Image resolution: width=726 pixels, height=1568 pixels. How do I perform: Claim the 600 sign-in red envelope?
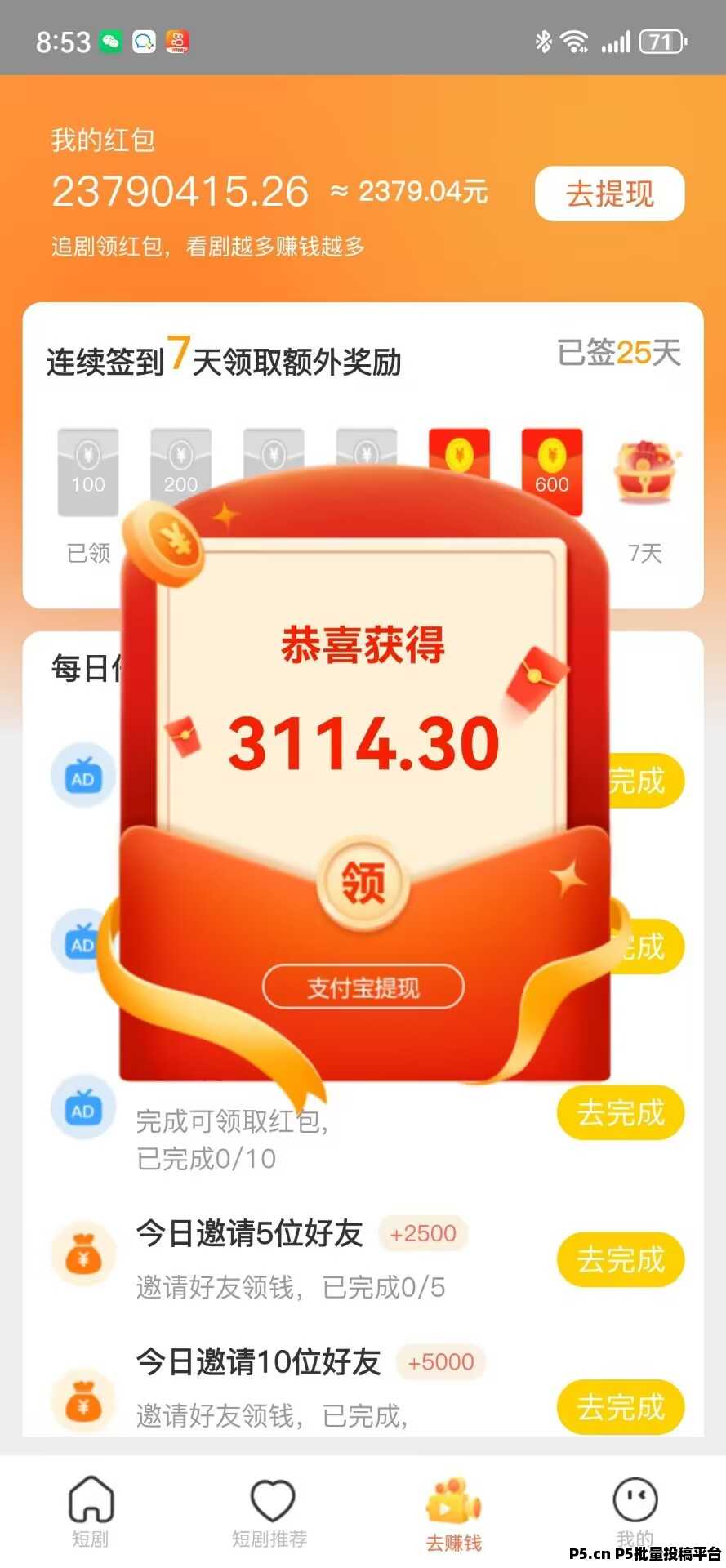point(552,470)
